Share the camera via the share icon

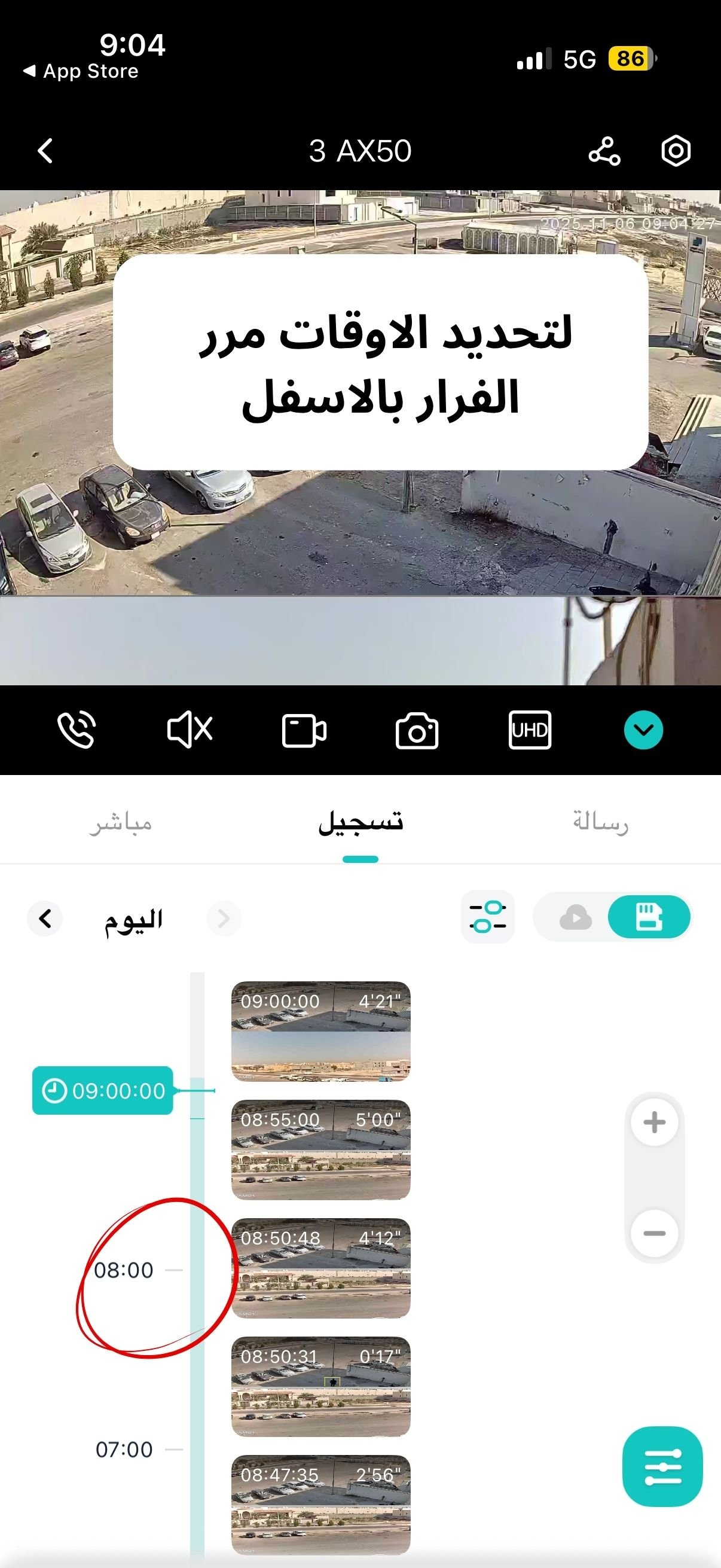[x=604, y=151]
